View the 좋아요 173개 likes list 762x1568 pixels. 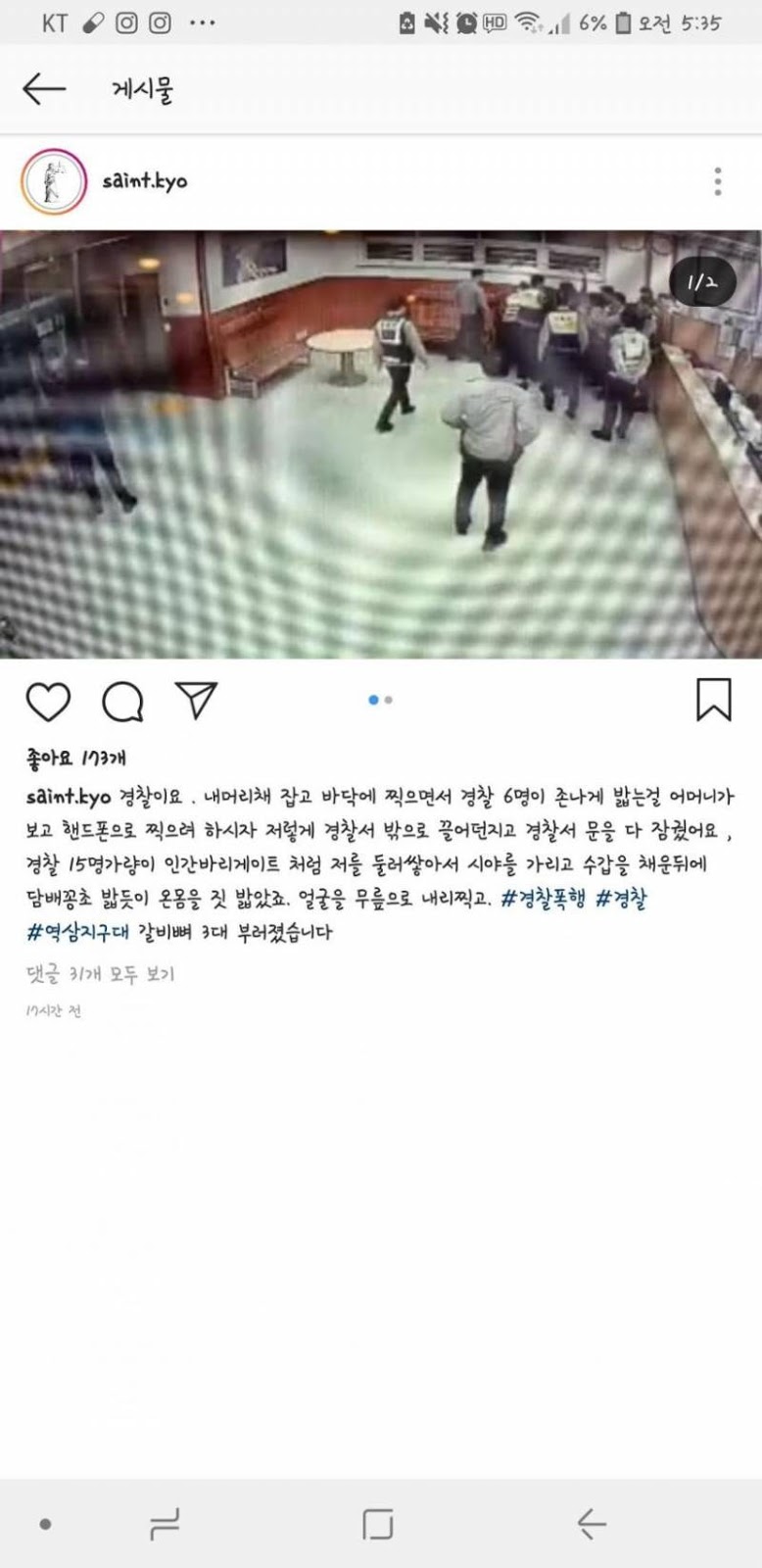[76, 758]
